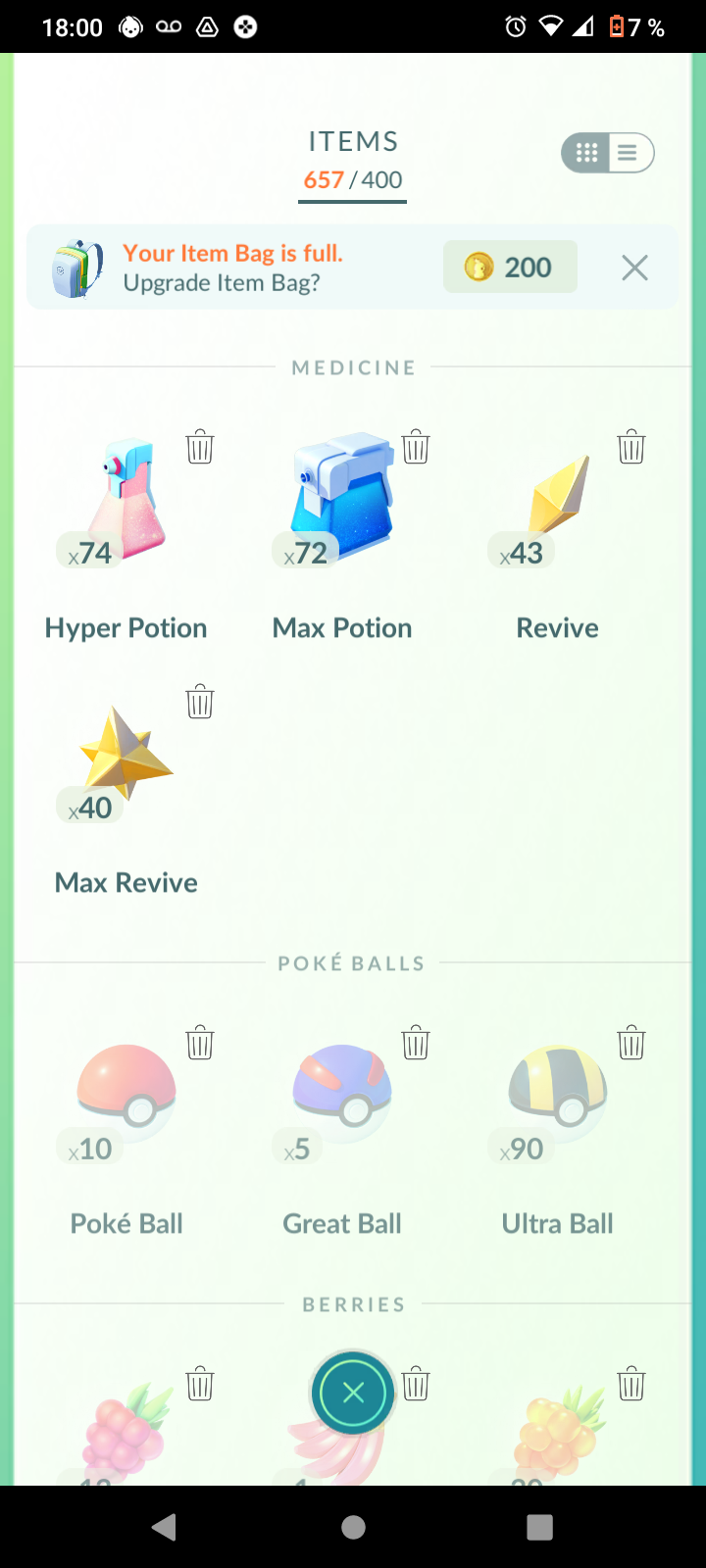
Task: Remove Ultra Balls with the trash icon
Action: [631, 1043]
